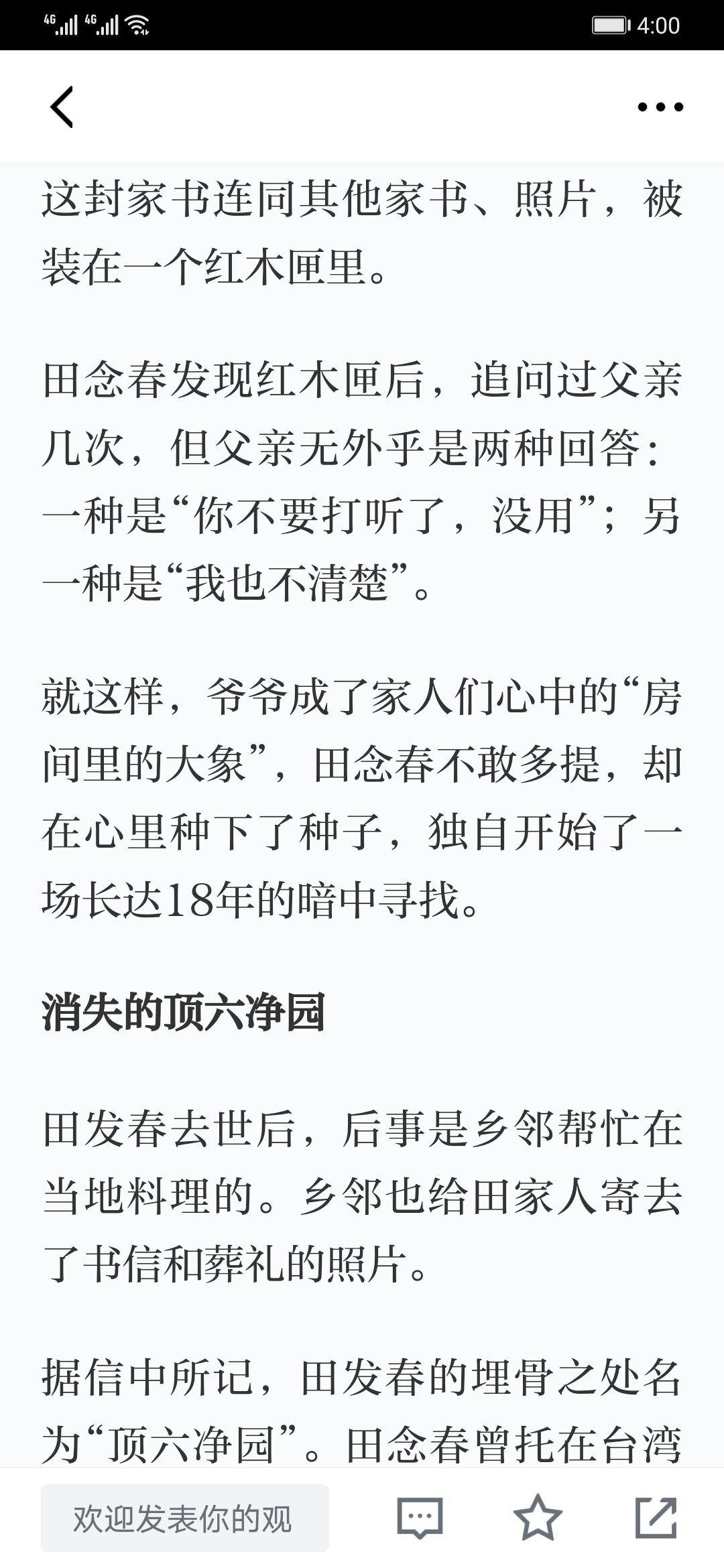Open the comments bubble icon

tap(420, 1518)
